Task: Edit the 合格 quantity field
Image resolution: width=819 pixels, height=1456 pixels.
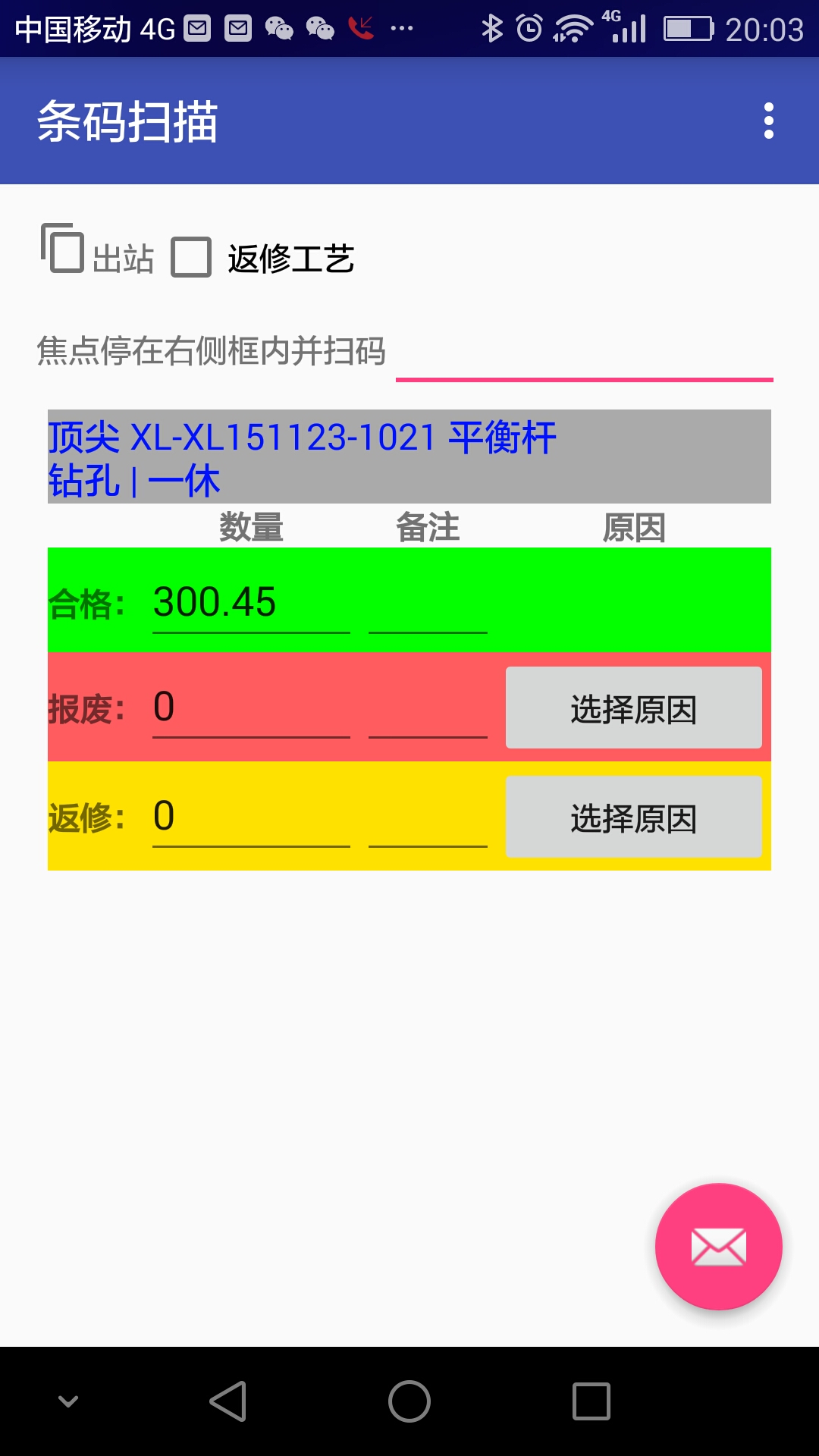Action: [x=250, y=604]
